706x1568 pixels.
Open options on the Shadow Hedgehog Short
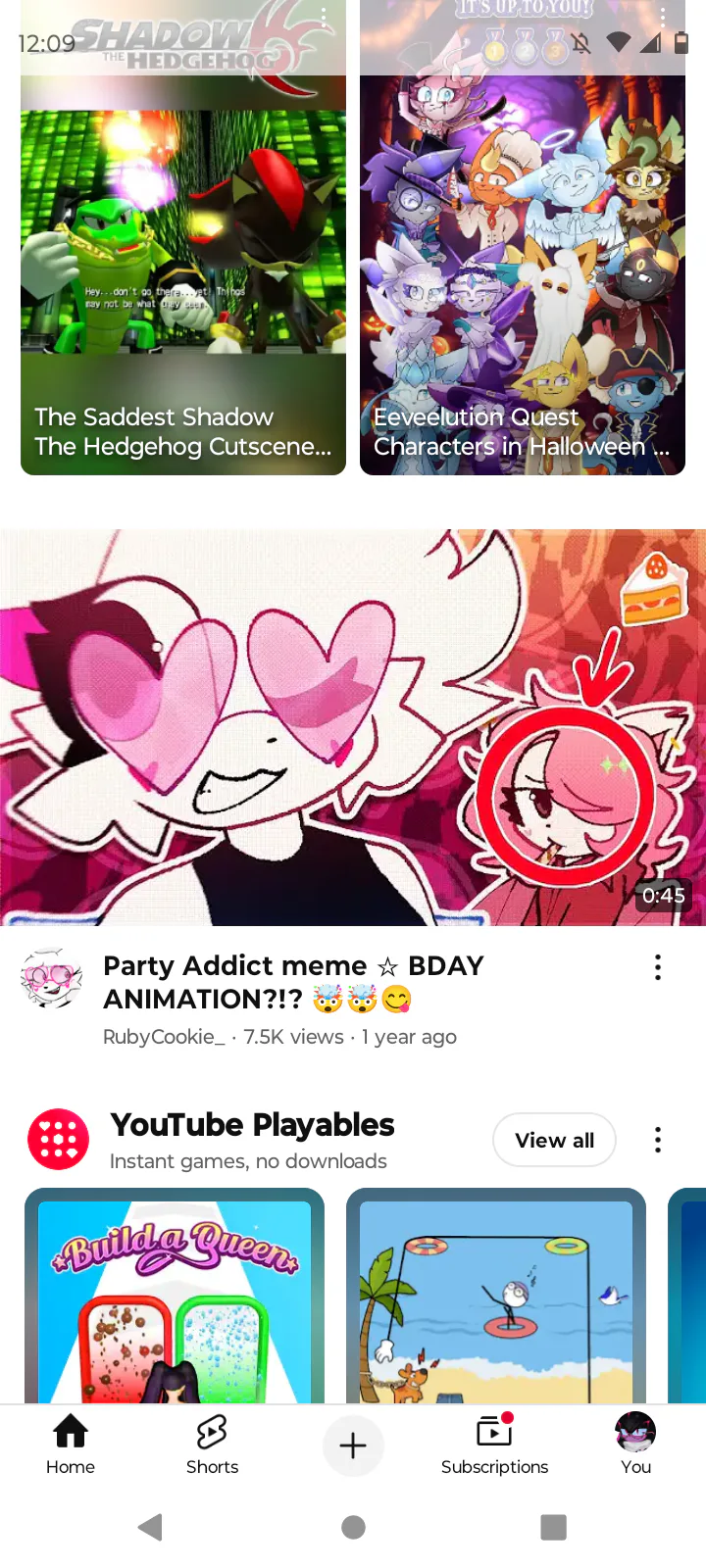coord(324,17)
